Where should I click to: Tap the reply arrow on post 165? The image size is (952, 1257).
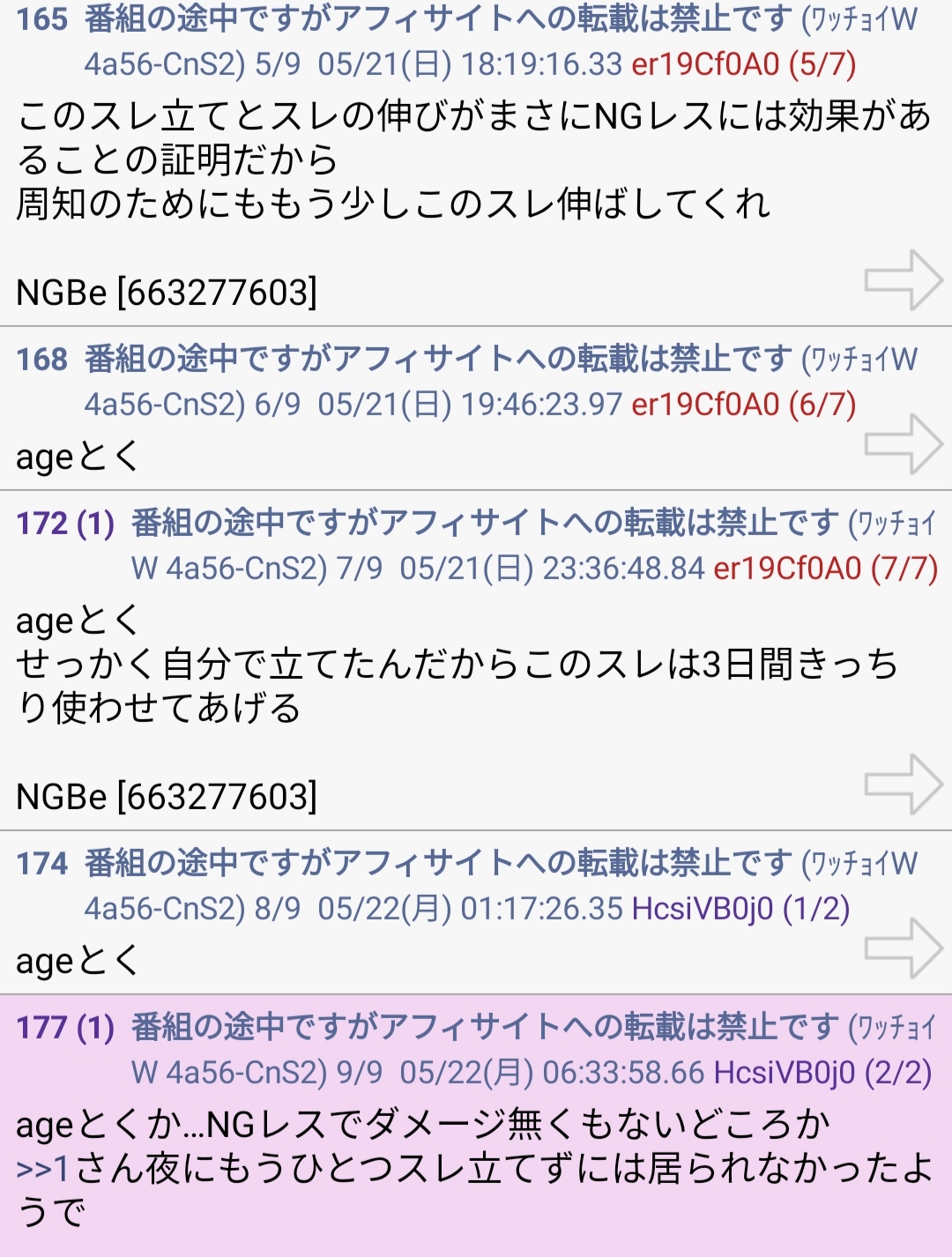[904, 280]
